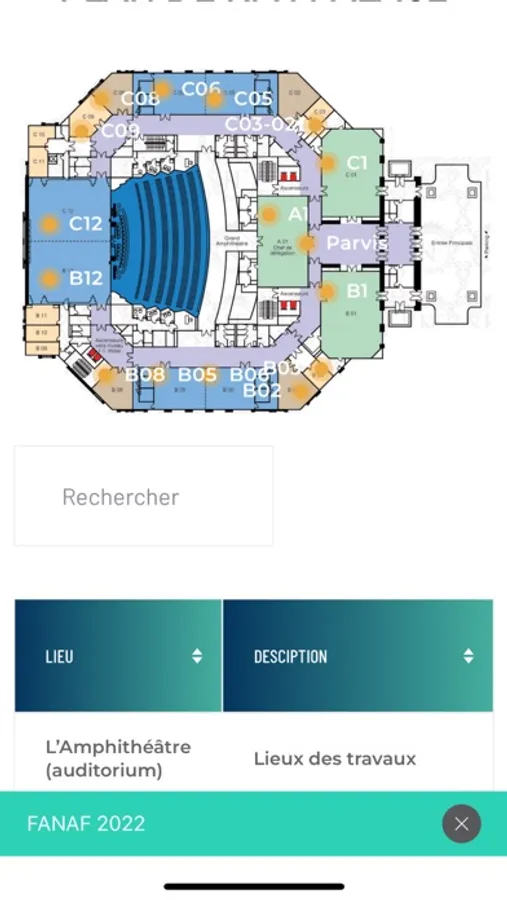The height and width of the screenshot is (900, 507).
Task: Tap the Rechercher search field
Action: pyautogui.click(x=143, y=496)
